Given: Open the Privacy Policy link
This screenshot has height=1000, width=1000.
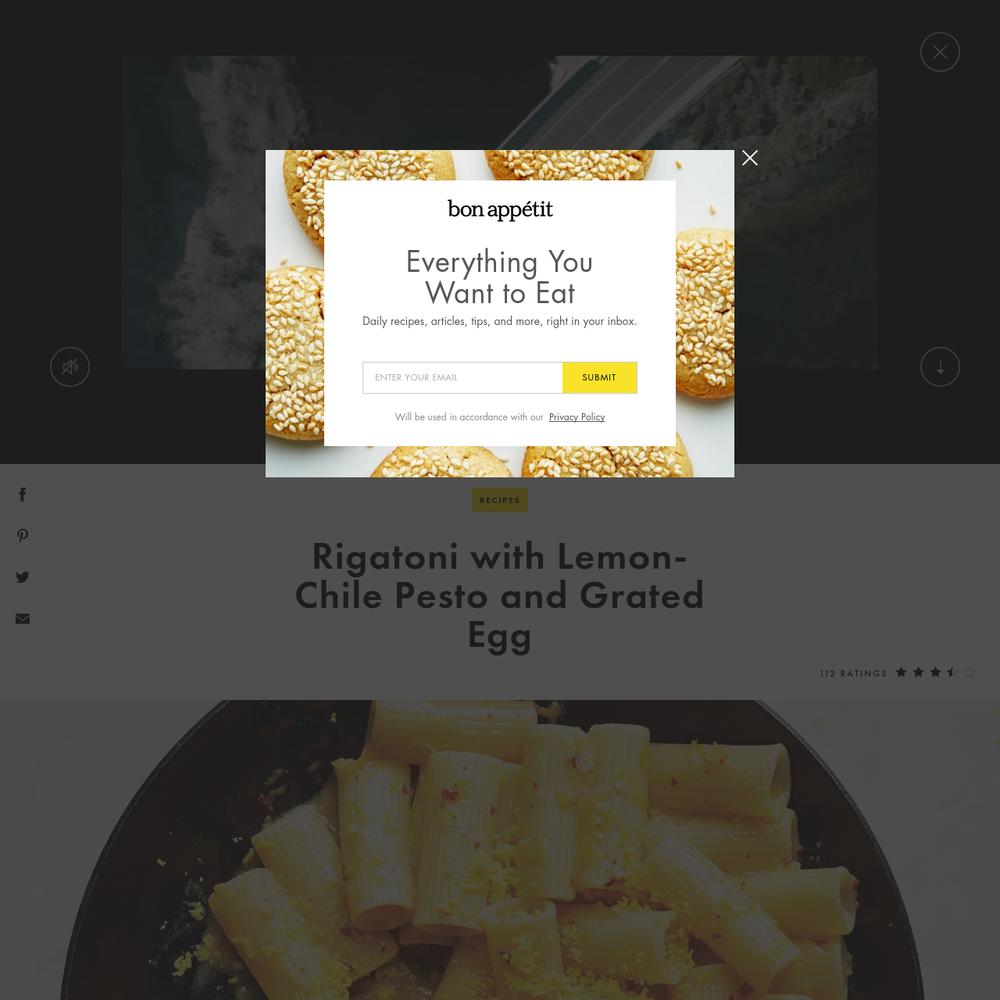Looking at the screenshot, I should [577, 417].
